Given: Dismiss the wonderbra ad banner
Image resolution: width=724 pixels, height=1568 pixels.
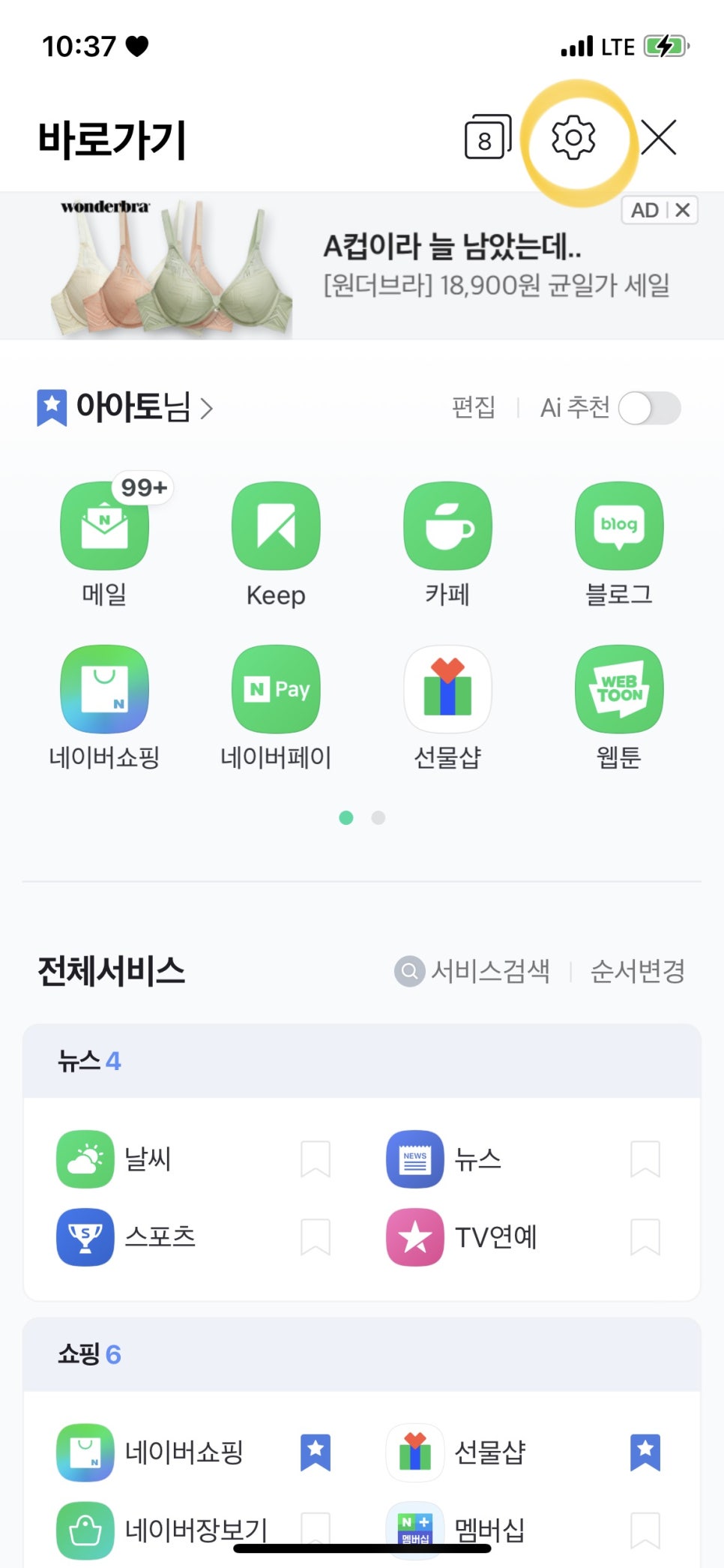Looking at the screenshot, I should (682, 210).
